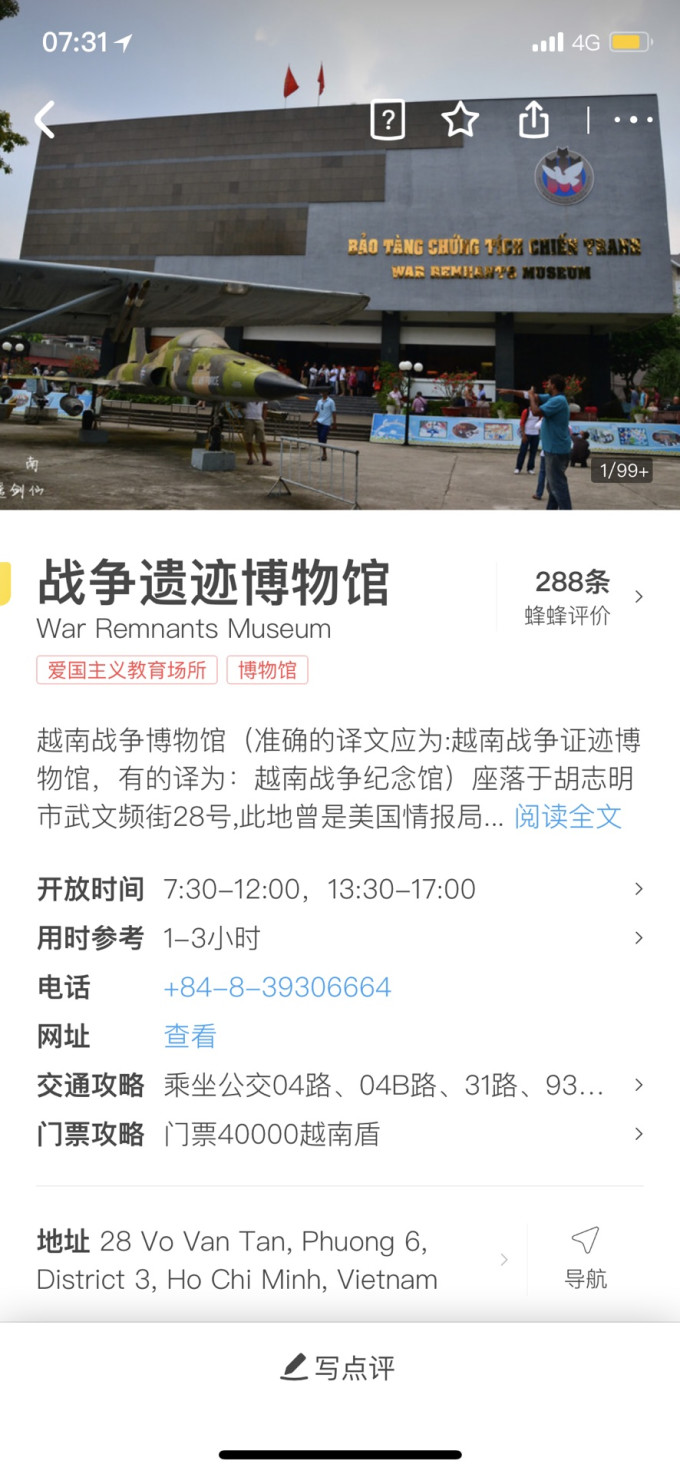Favorite this museum with the star

tap(460, 121)
